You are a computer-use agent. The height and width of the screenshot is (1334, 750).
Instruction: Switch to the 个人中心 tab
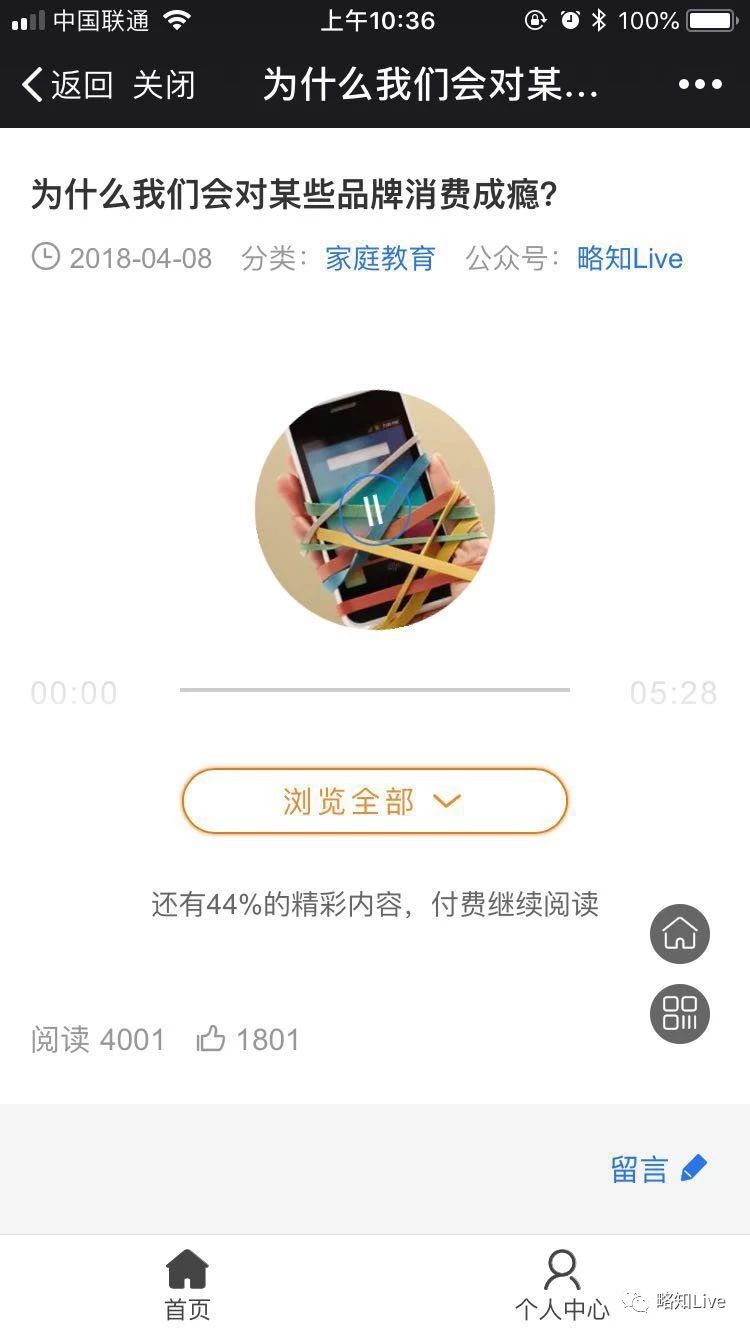tap(562, 1284)
